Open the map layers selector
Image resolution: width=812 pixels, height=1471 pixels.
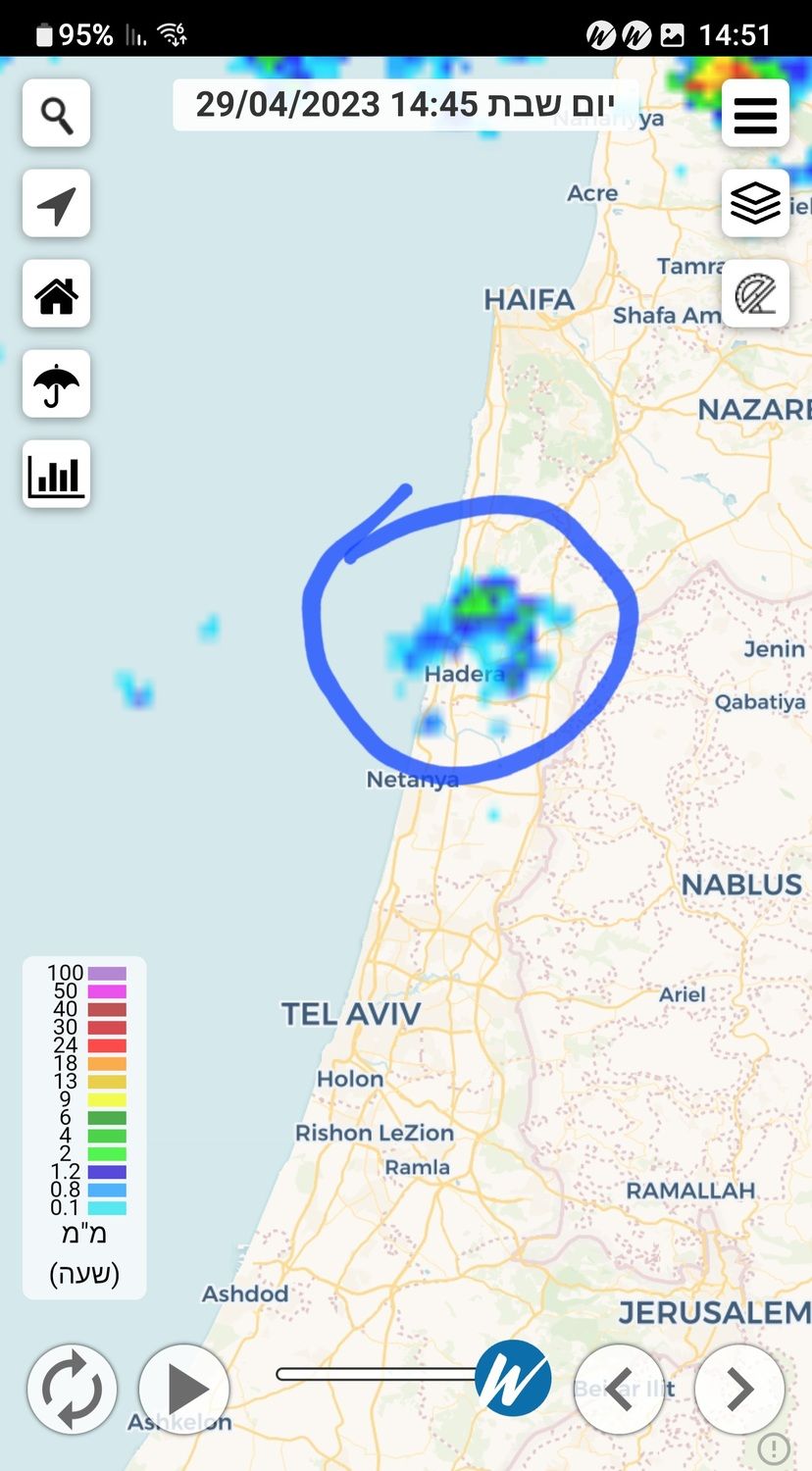[755, 204]
